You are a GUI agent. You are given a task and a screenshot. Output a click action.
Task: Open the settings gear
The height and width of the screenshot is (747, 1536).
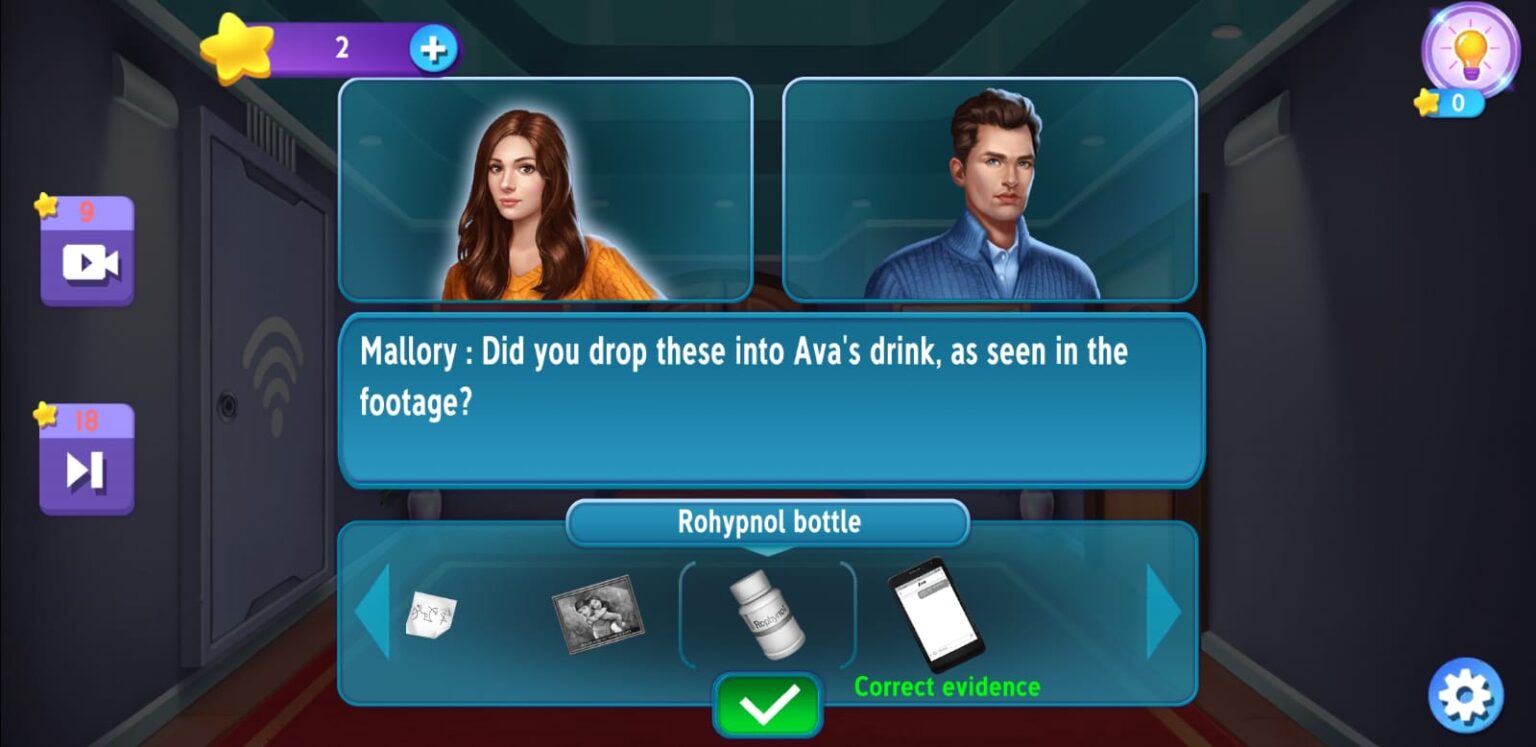point(1465,695)
